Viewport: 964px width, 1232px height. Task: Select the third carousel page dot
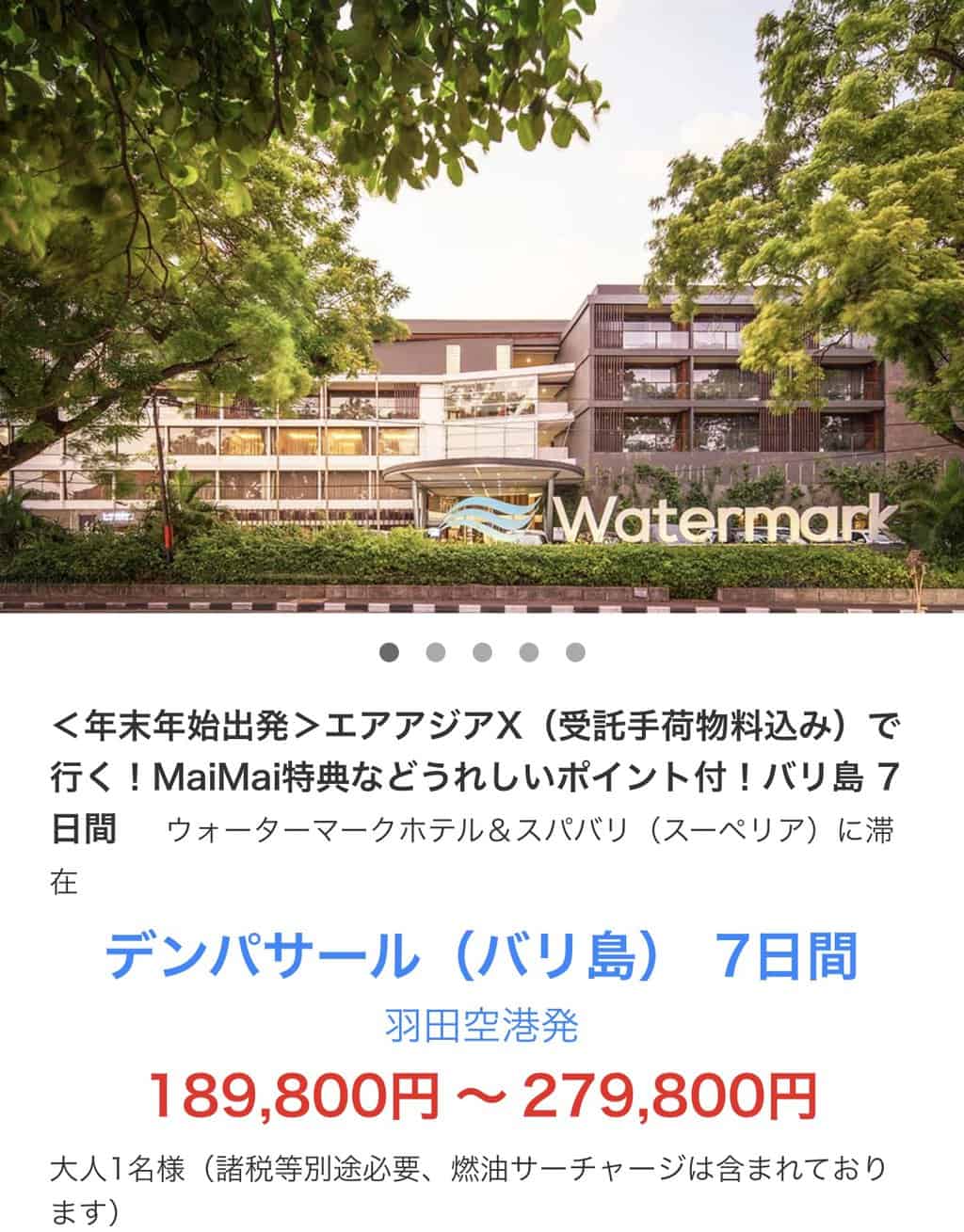pyautogui.click(x=482, y=652)
